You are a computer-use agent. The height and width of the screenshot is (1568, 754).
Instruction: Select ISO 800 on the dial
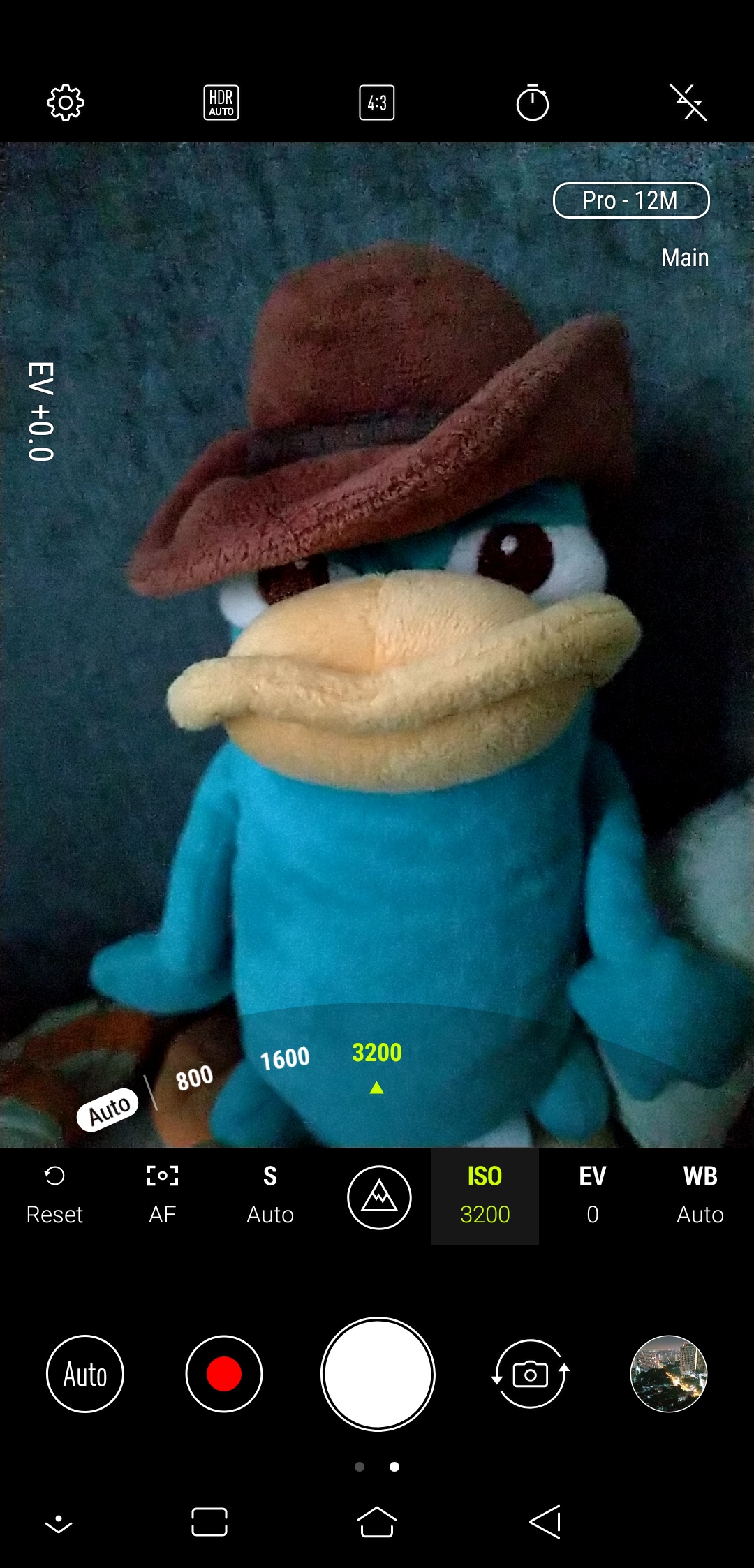click(x=194, y=1078)
